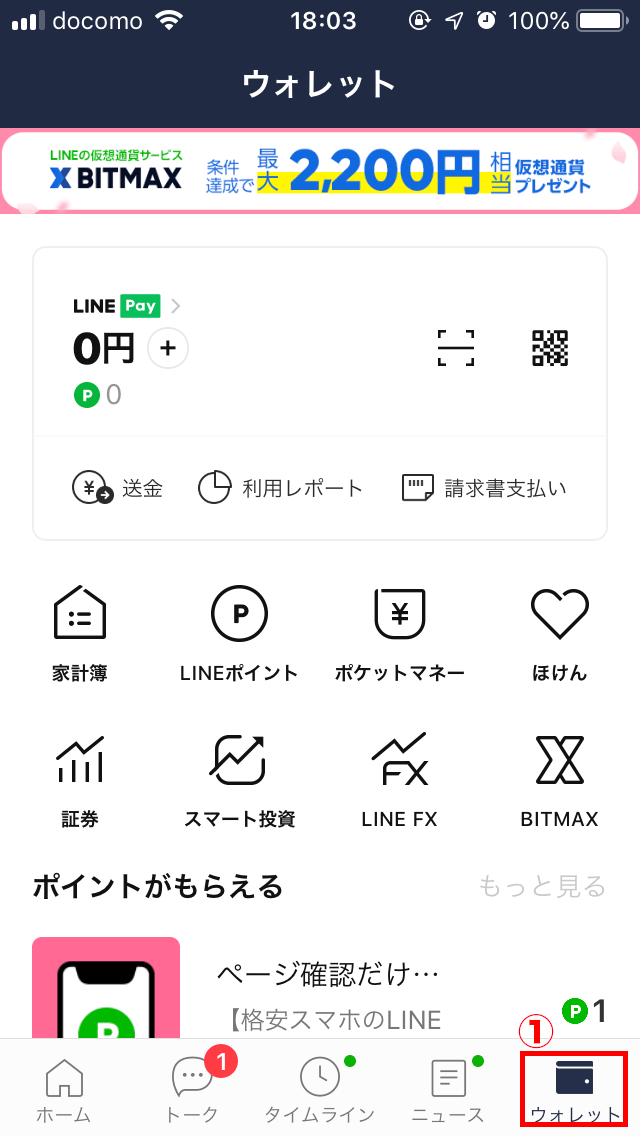Select 送金 to send money
Image resolution: width=640 pixels, height=1136 pixels.
click(117, 488)
